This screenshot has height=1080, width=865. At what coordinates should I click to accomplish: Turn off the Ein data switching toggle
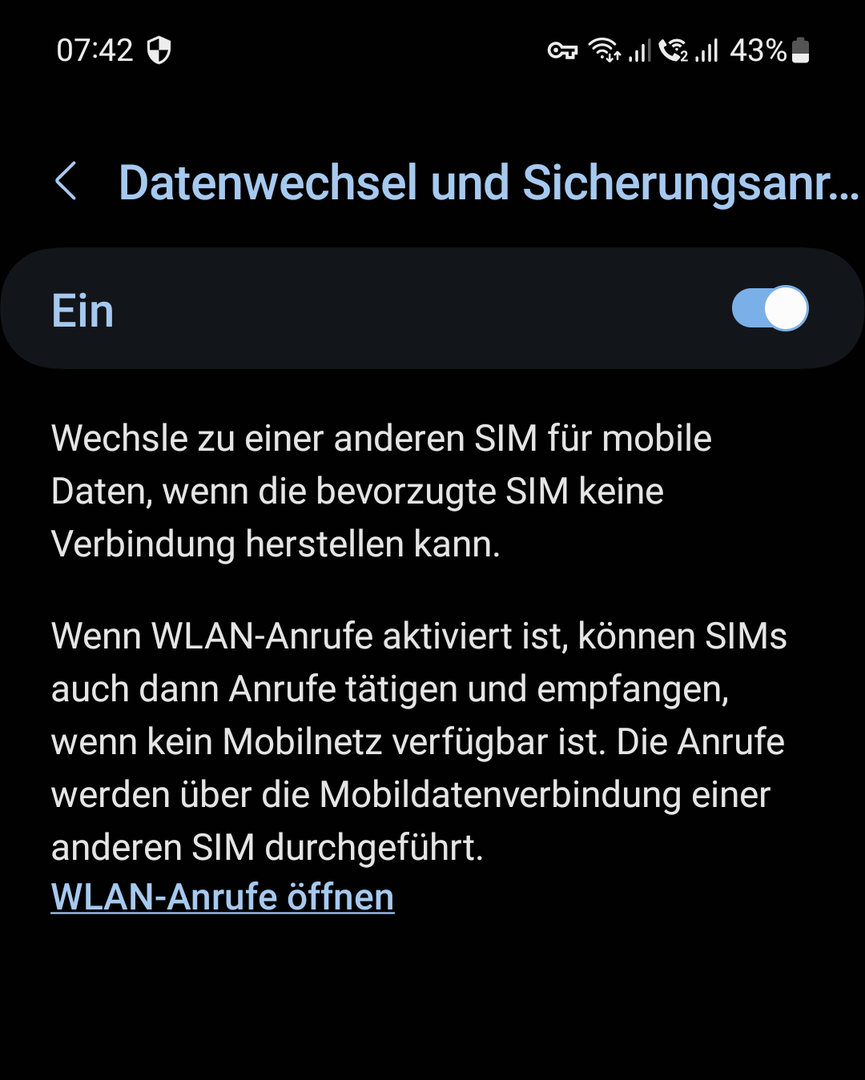pos(769,309)
